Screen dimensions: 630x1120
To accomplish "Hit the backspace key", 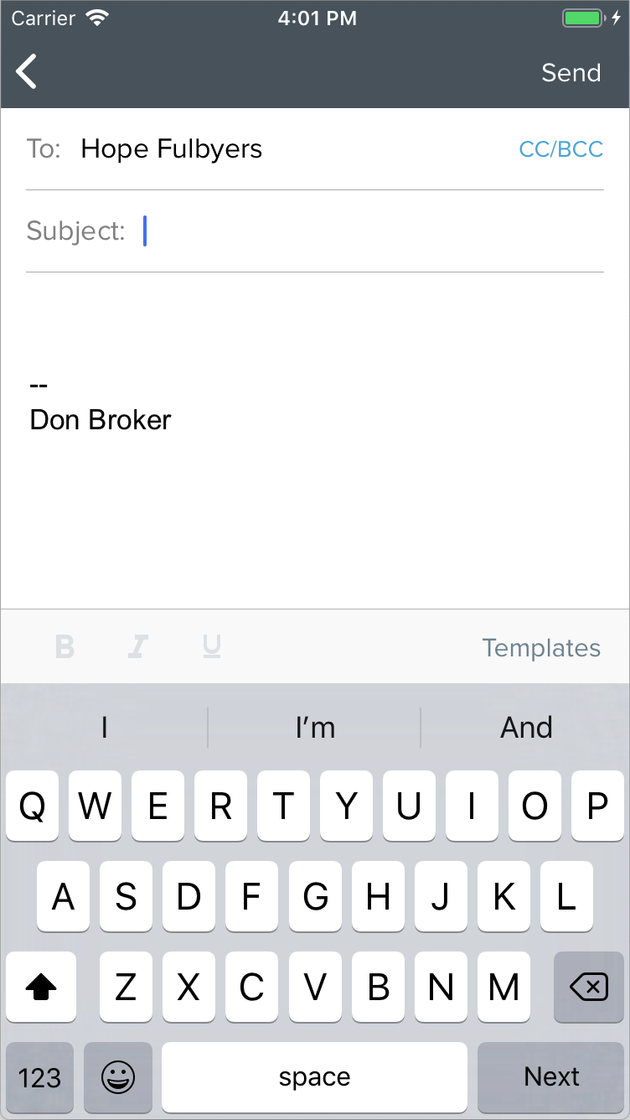I will (589, 987).
